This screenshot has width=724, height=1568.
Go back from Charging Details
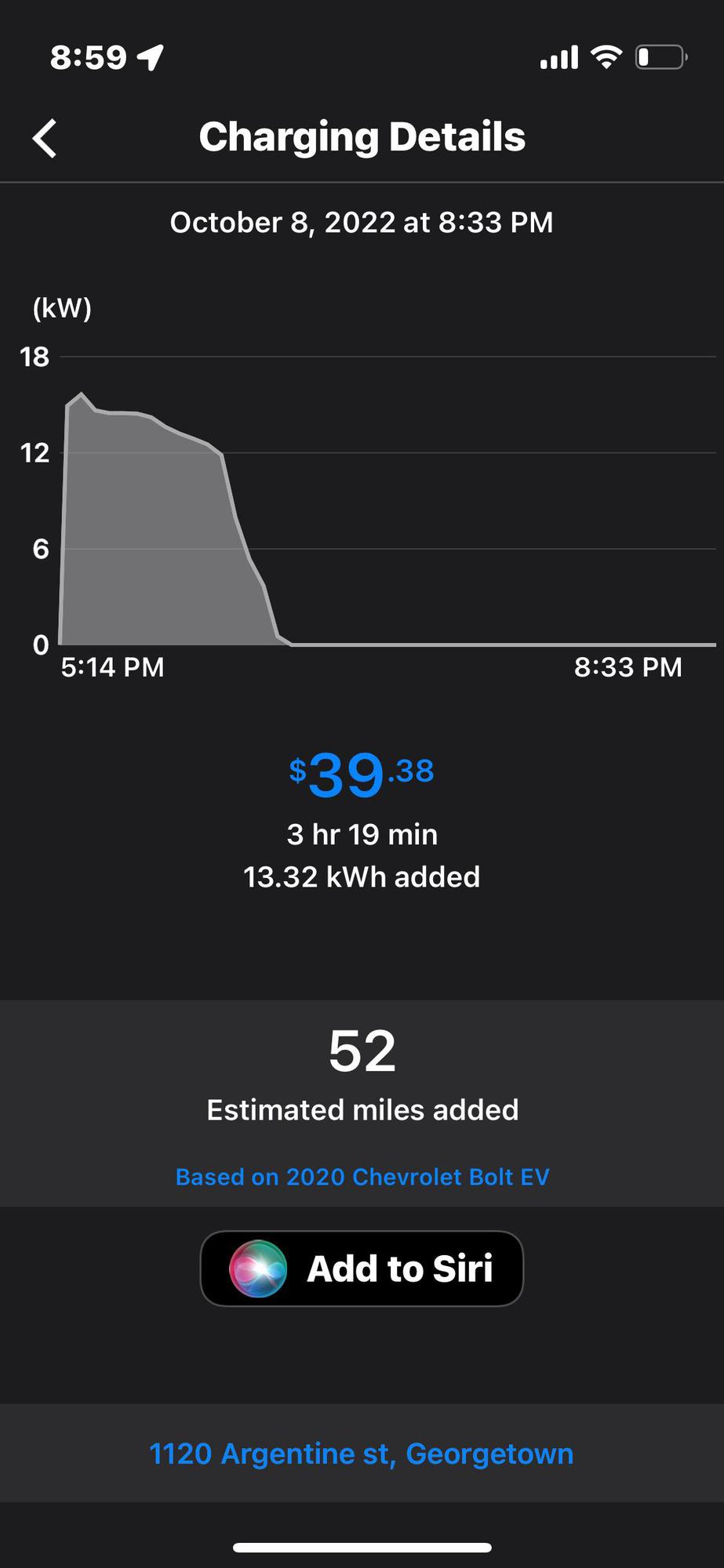tap(45, 139)
